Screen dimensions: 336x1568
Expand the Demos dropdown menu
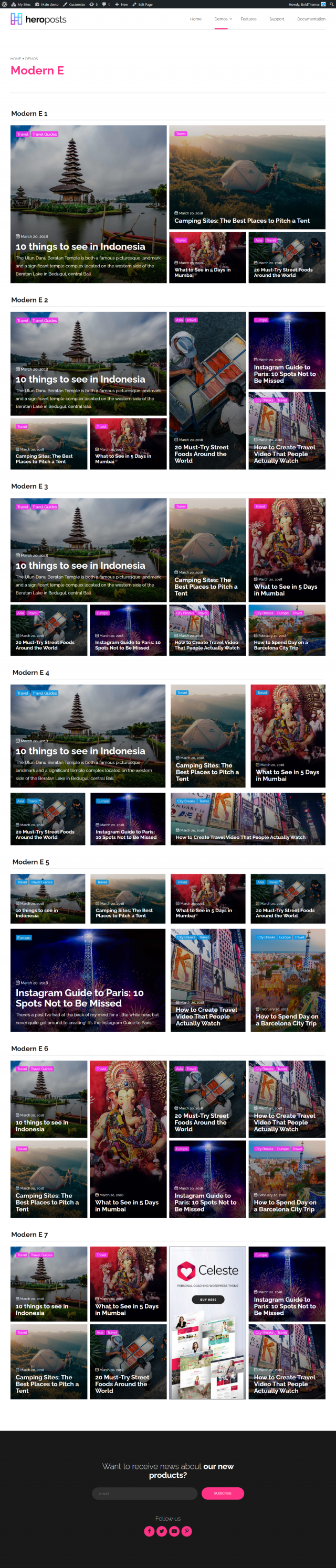click(223, 19)
